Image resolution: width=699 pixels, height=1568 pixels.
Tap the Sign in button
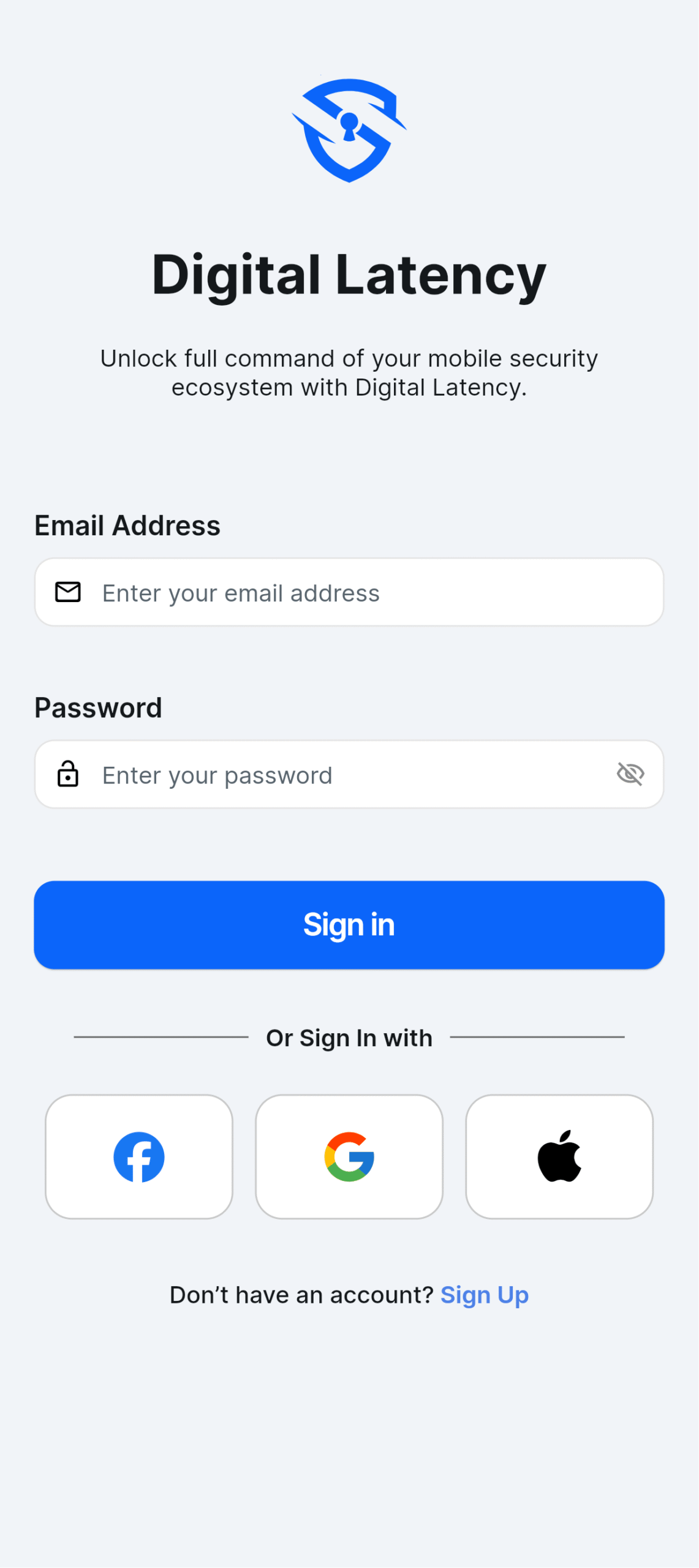click(x=349, y=925)
